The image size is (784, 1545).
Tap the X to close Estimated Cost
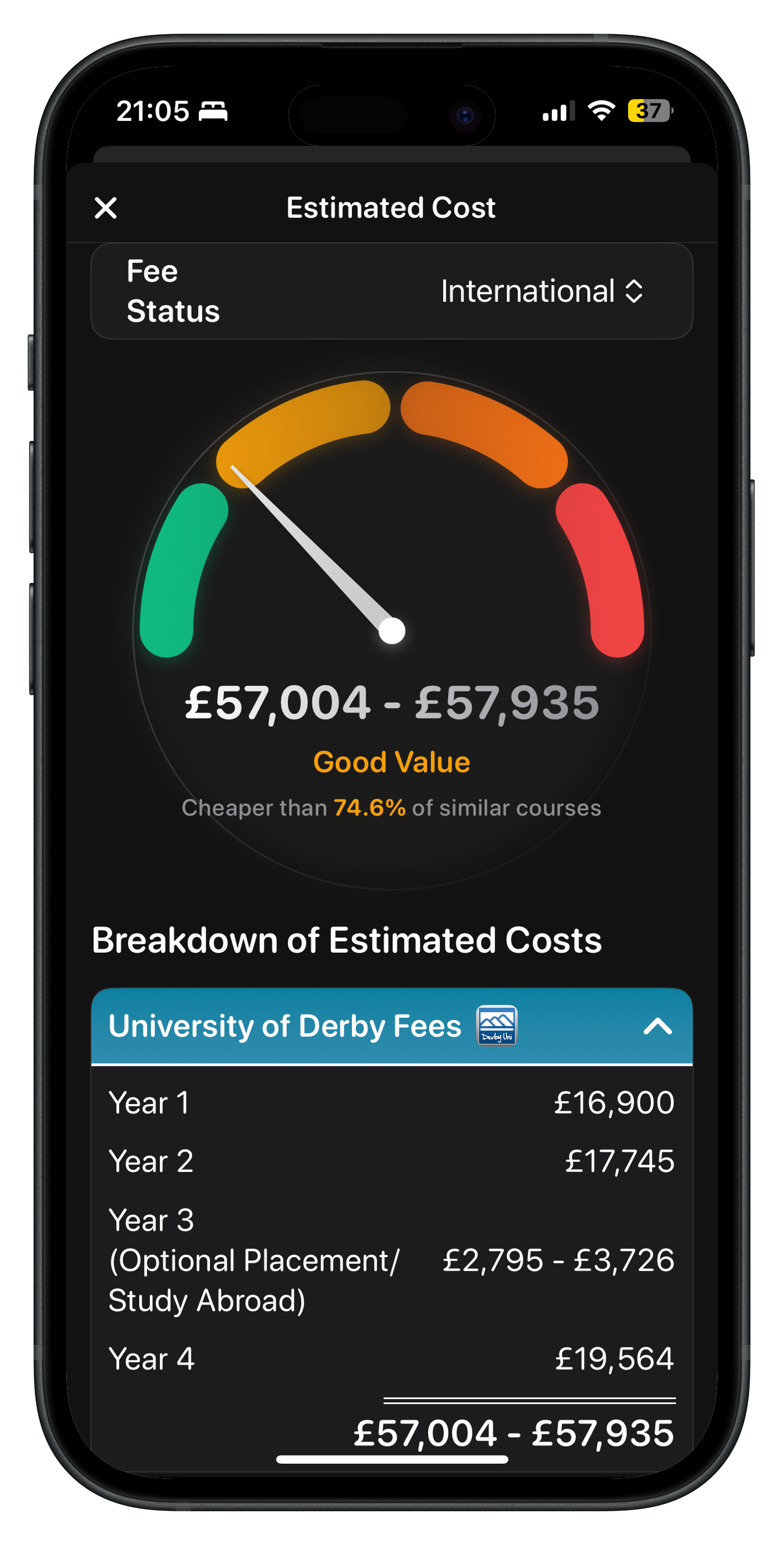[106, 208]
